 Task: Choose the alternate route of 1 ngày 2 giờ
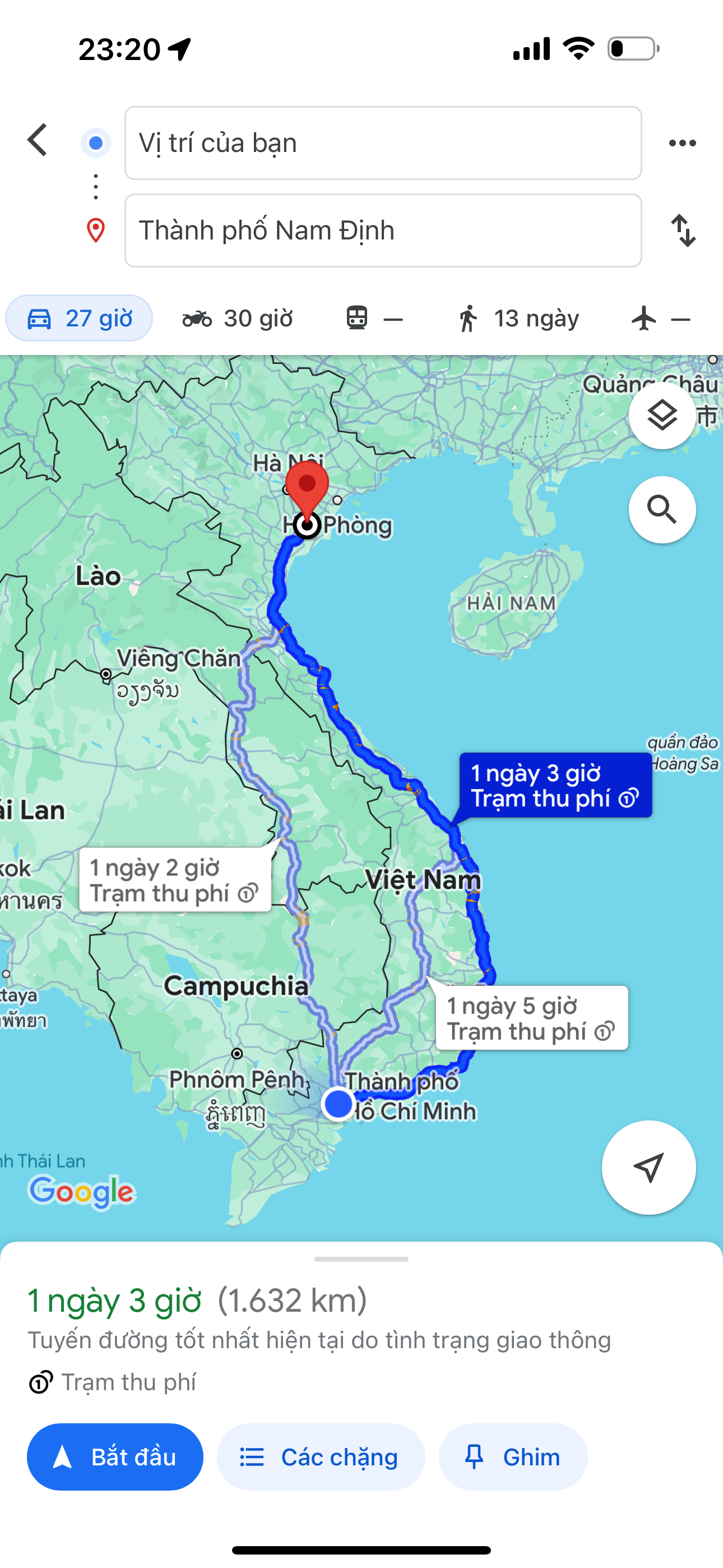tap(175, 879)
